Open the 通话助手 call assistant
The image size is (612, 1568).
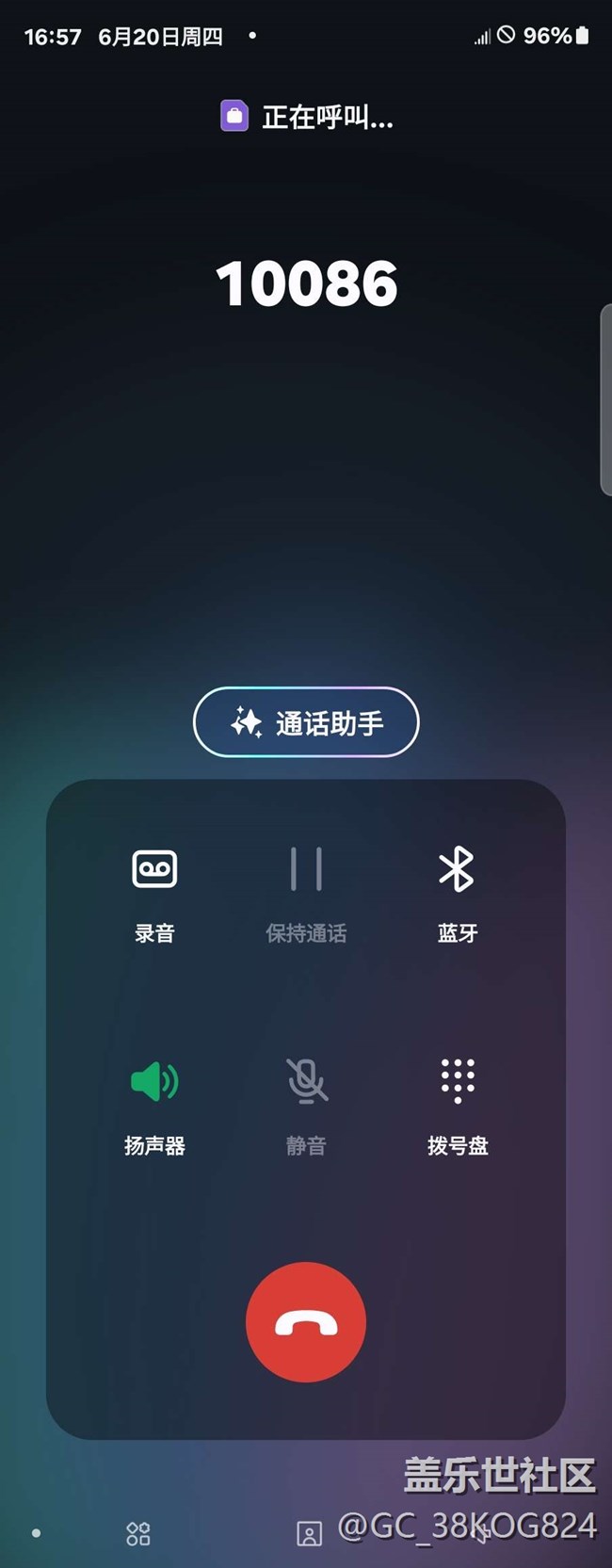click(x=306, y=722)
